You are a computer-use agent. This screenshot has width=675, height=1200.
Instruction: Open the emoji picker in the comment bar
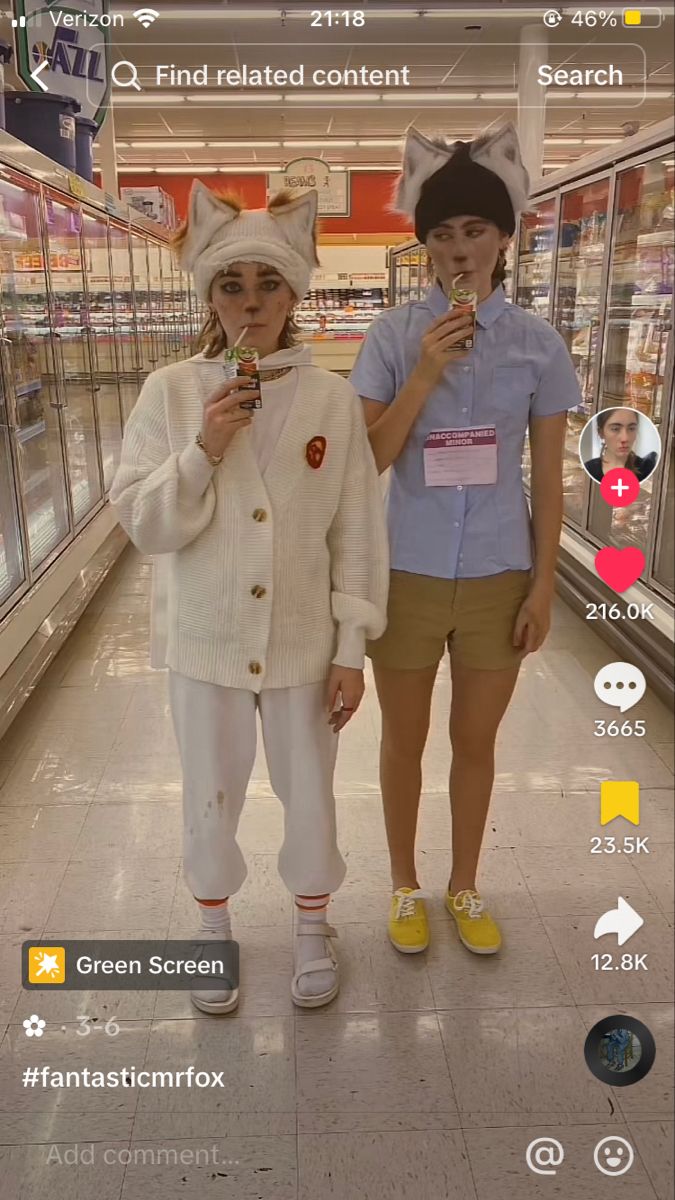coord(614,1156)
